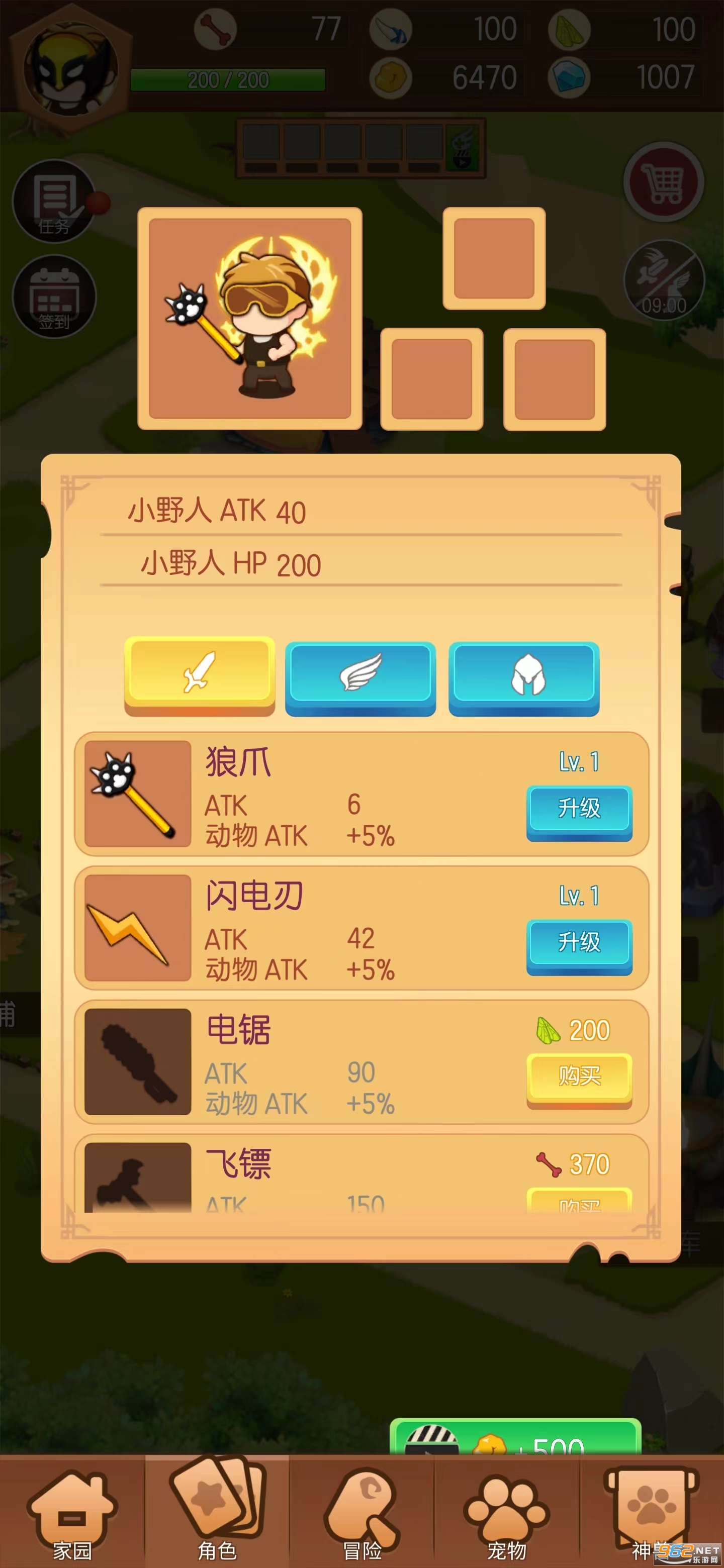The height and width of the screenshot is (1568, 724).
Task: Open the 签到 daily check-in calendar
Action: tap(55, 297)
